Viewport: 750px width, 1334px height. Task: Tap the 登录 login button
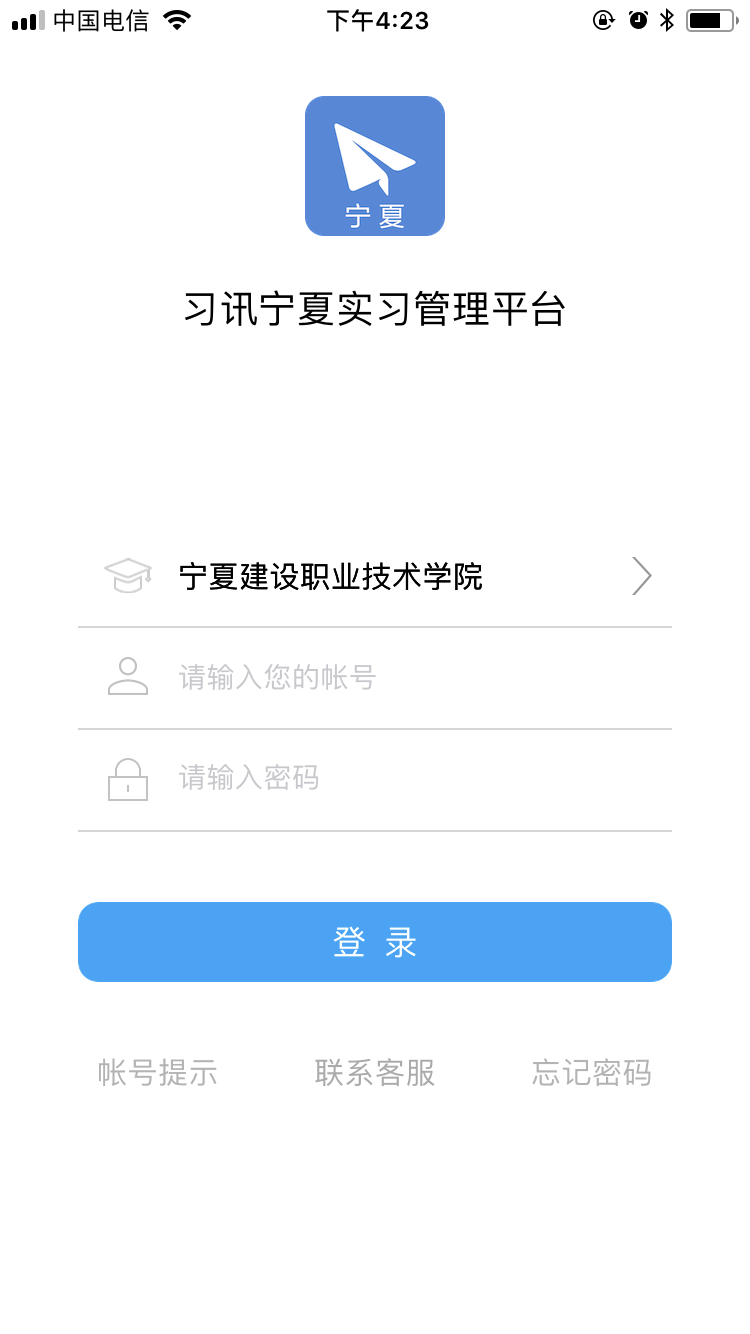pos(375,941)
